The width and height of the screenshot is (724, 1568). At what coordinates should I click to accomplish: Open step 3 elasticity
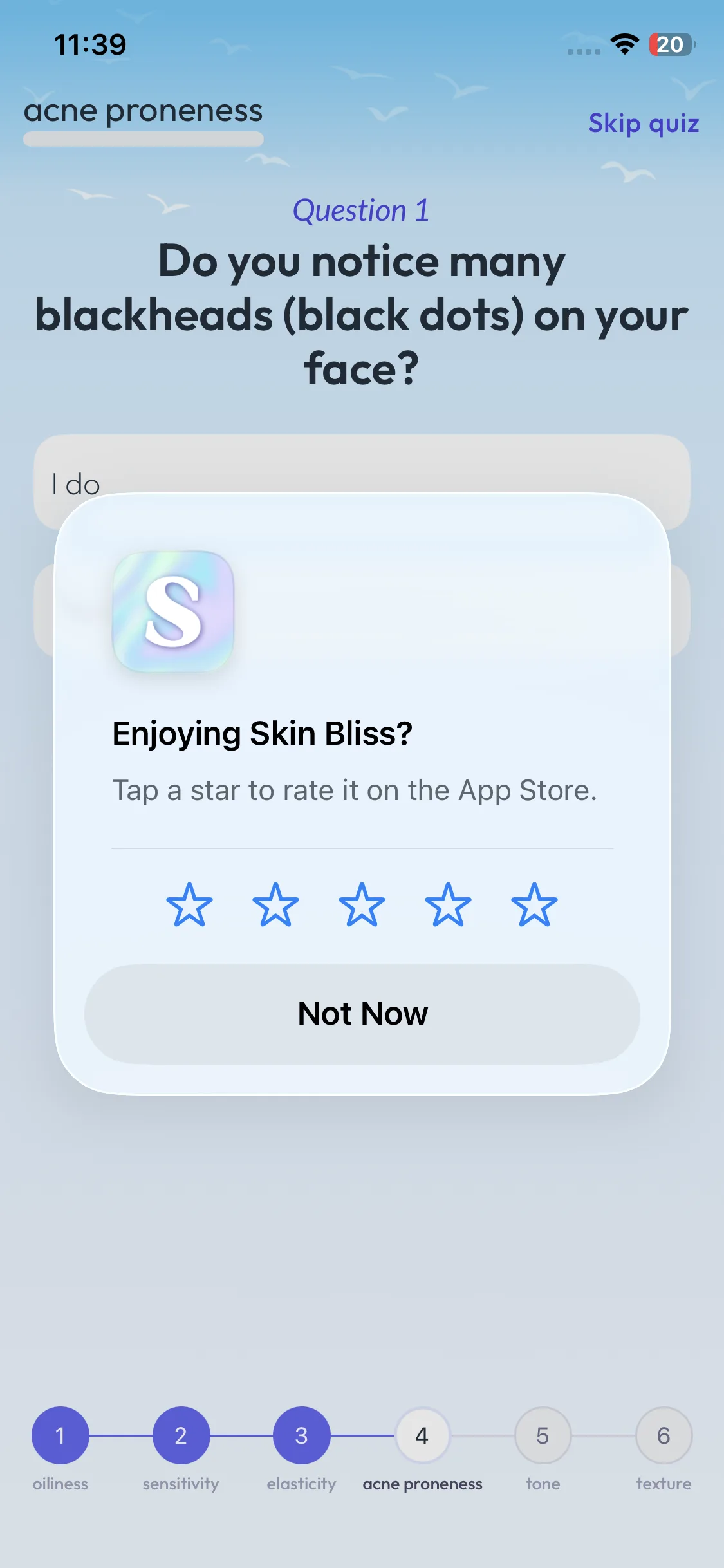point(301,1435)
